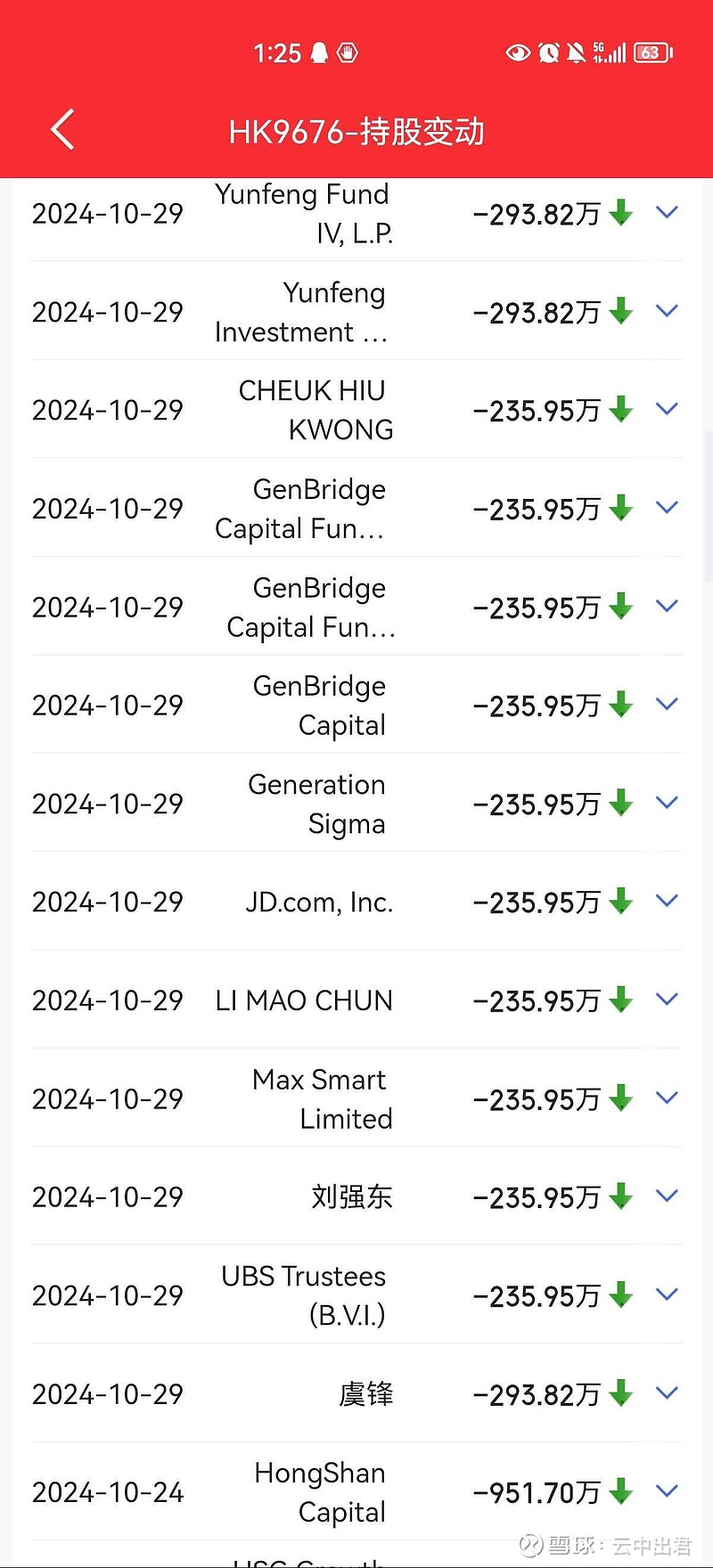
Task: Tap the eye icon in the status bar
Action: (x=518, y=53)
